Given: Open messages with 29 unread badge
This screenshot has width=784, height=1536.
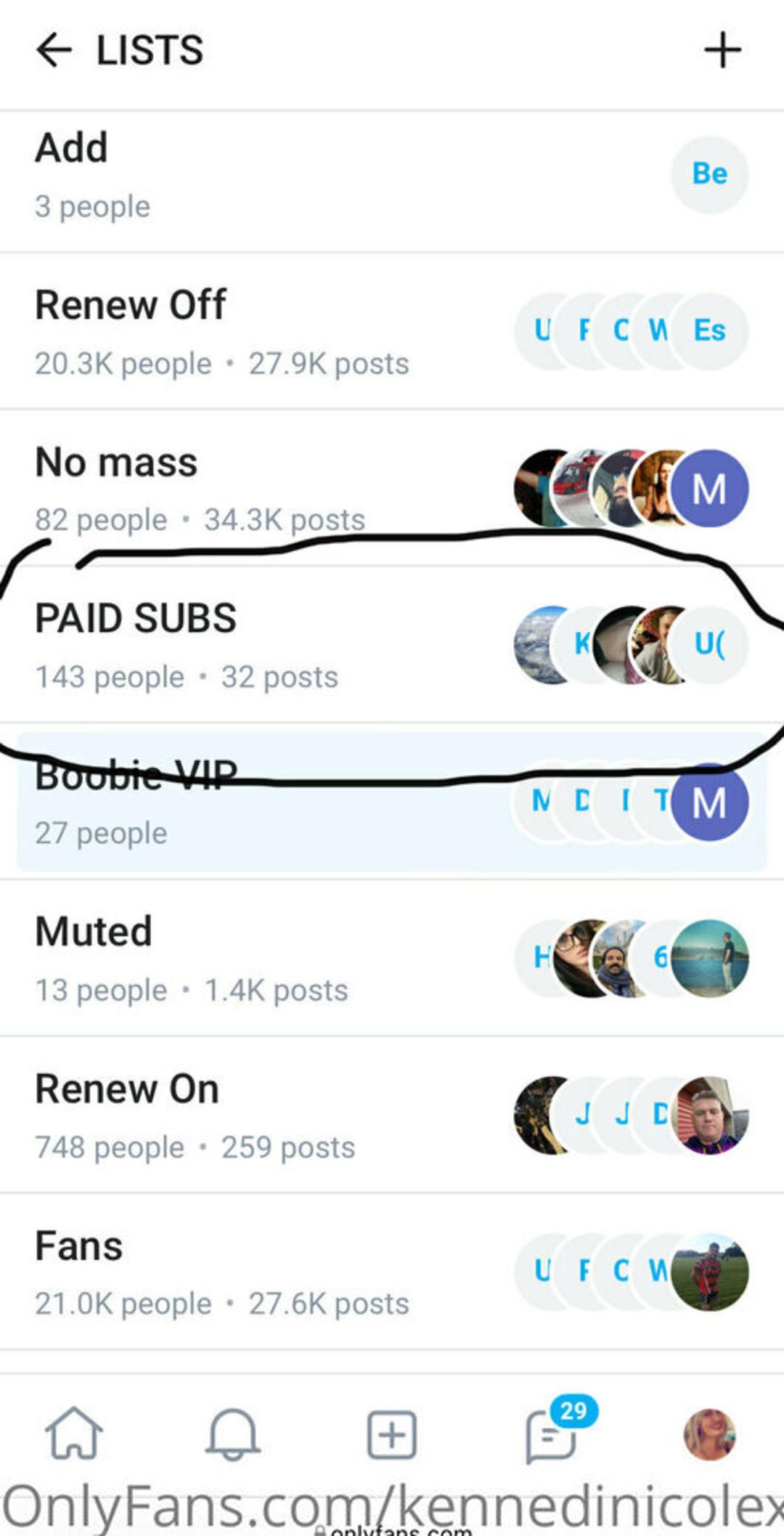Looking at the screenshot, I should click(x=552, y=1435).
